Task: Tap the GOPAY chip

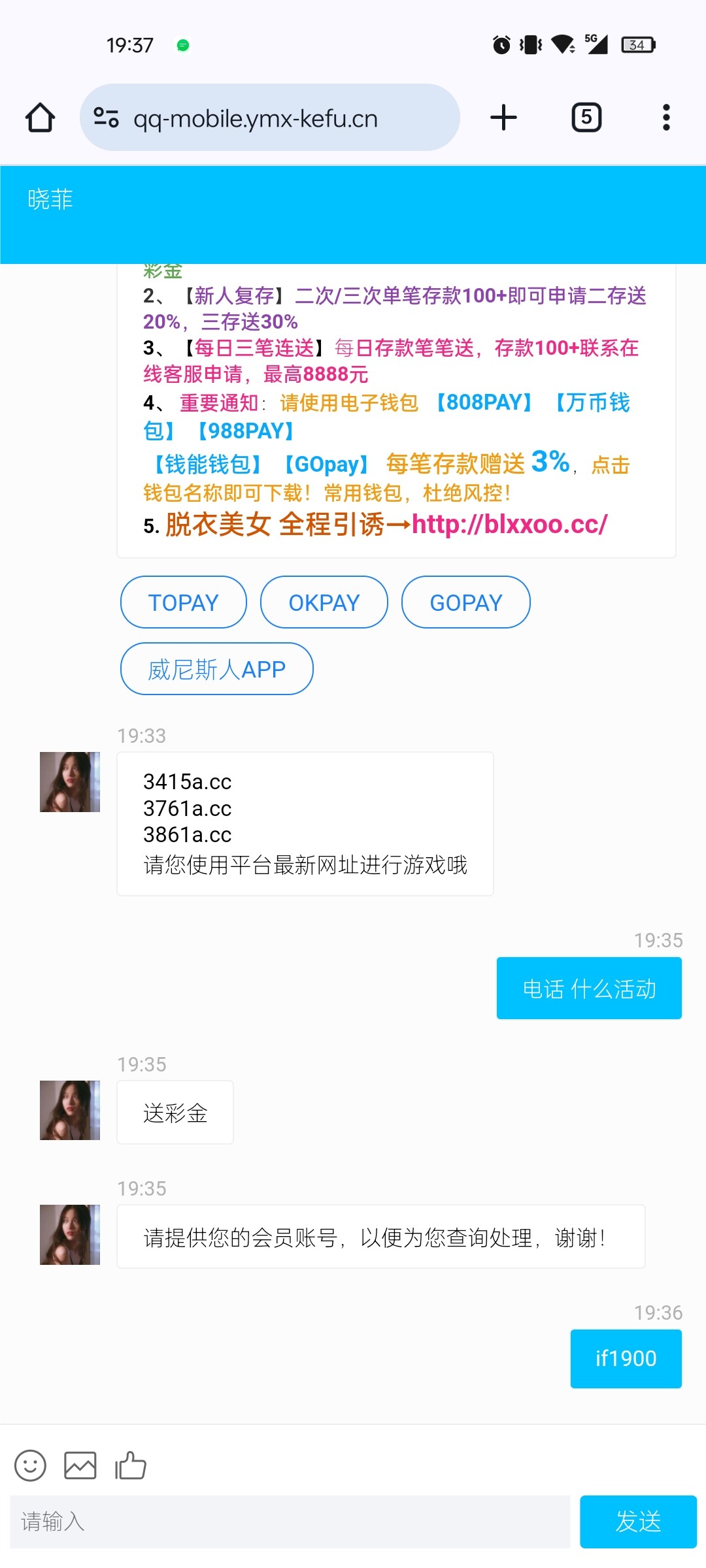Action: [x=466, y=602]
